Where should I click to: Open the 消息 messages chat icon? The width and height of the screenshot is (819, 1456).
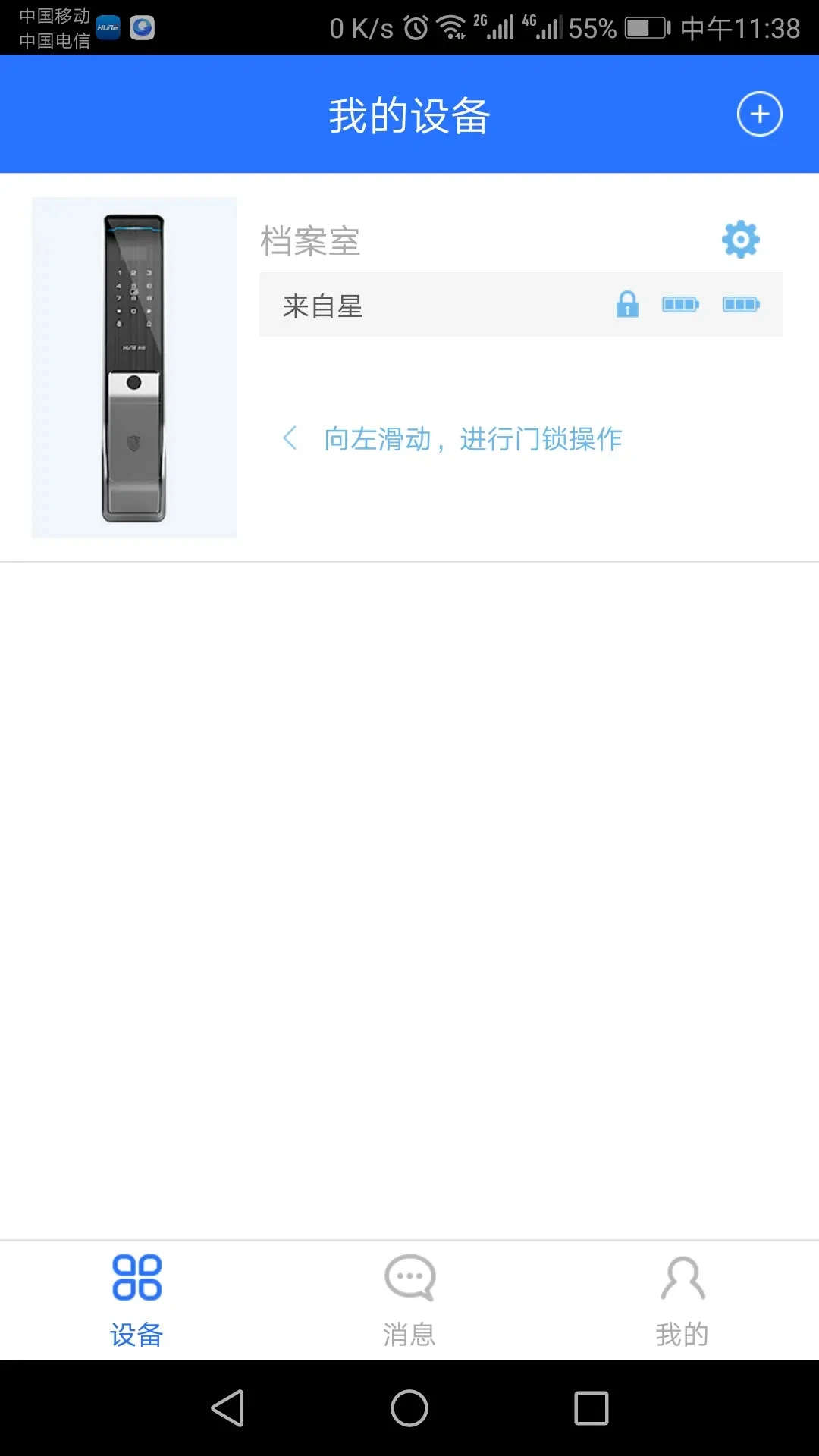(x=409, y=1278)
